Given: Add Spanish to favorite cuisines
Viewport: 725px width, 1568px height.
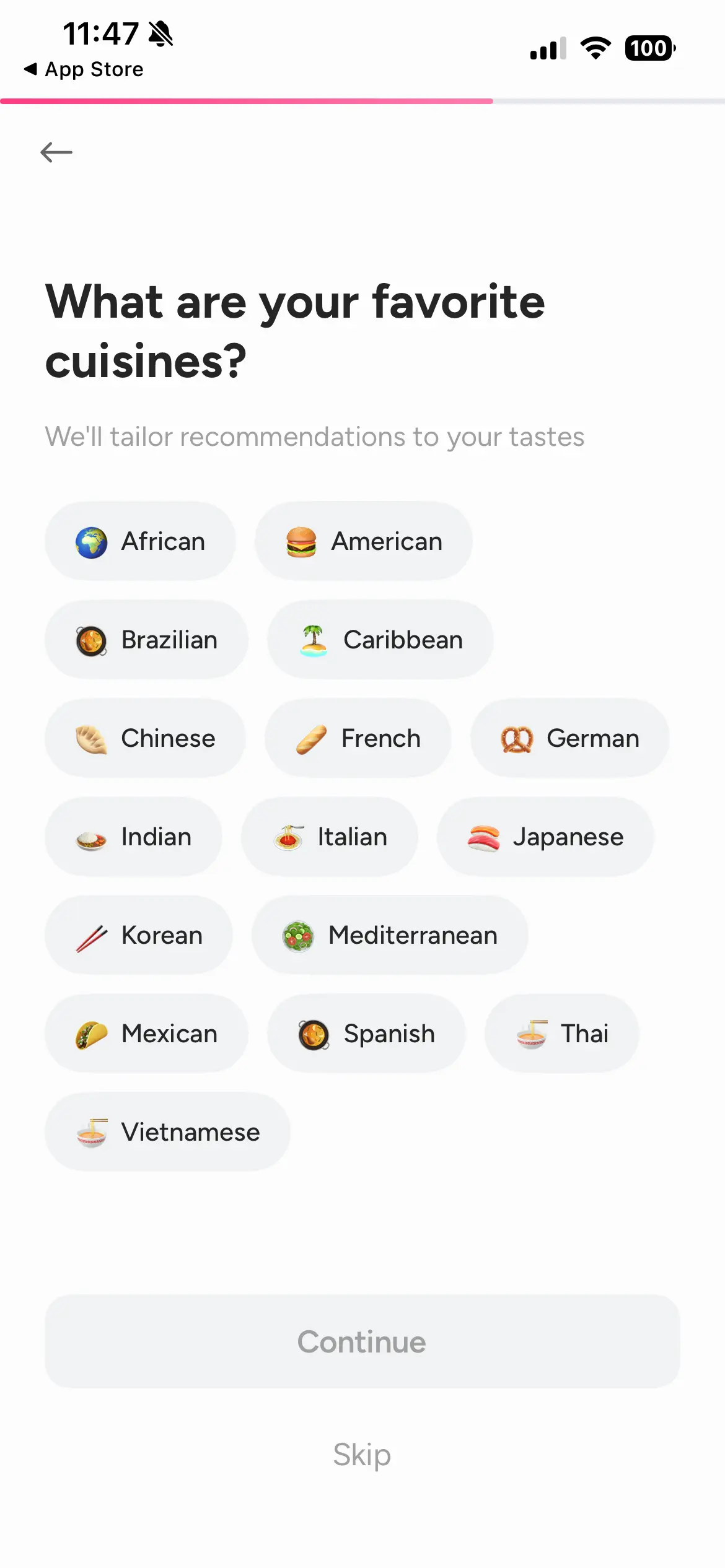Looking at the screenshot, I should coord(366,1034).
